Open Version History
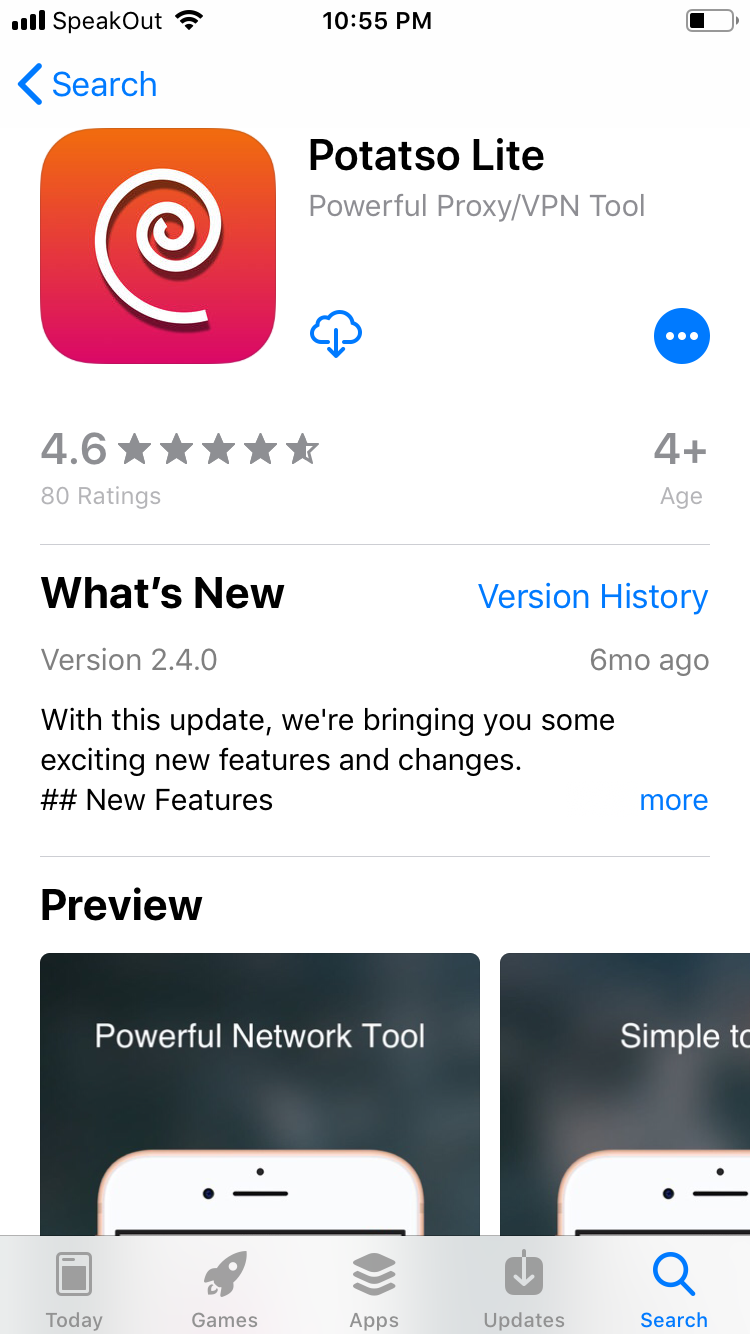Viewport: 750px width, 1334px height. [592, 597]
